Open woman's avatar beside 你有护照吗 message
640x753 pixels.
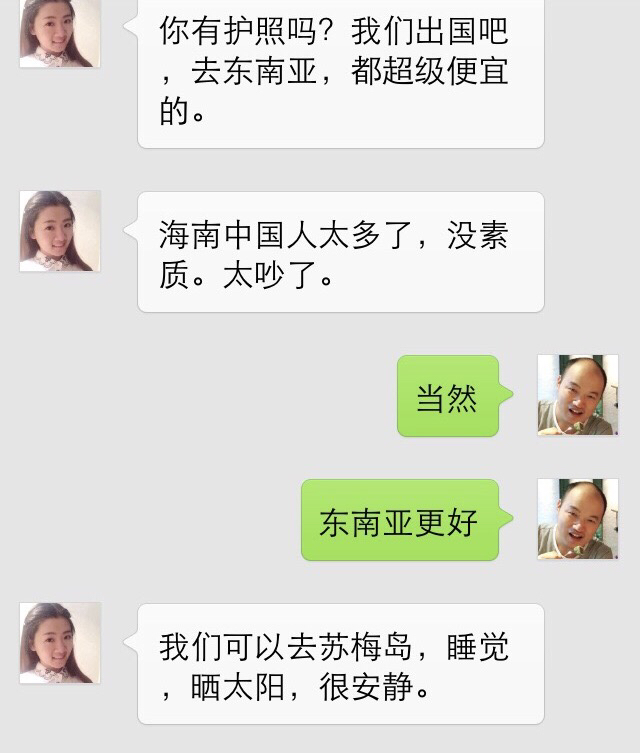tap(60, 32)
